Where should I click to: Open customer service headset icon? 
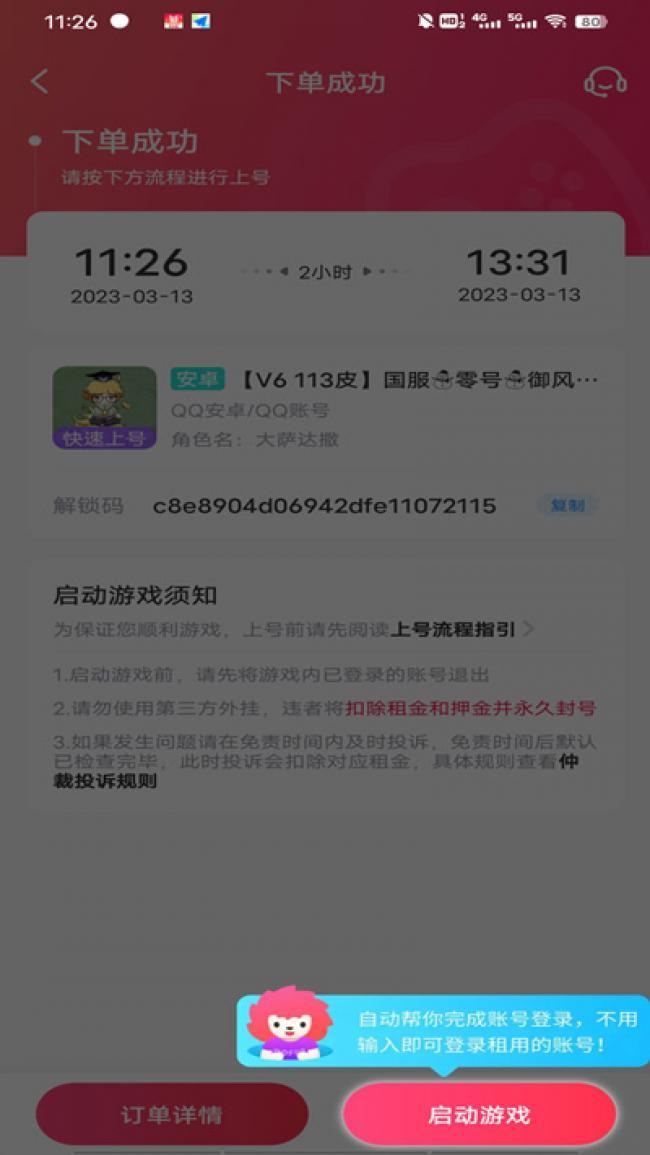pos(605,82)
